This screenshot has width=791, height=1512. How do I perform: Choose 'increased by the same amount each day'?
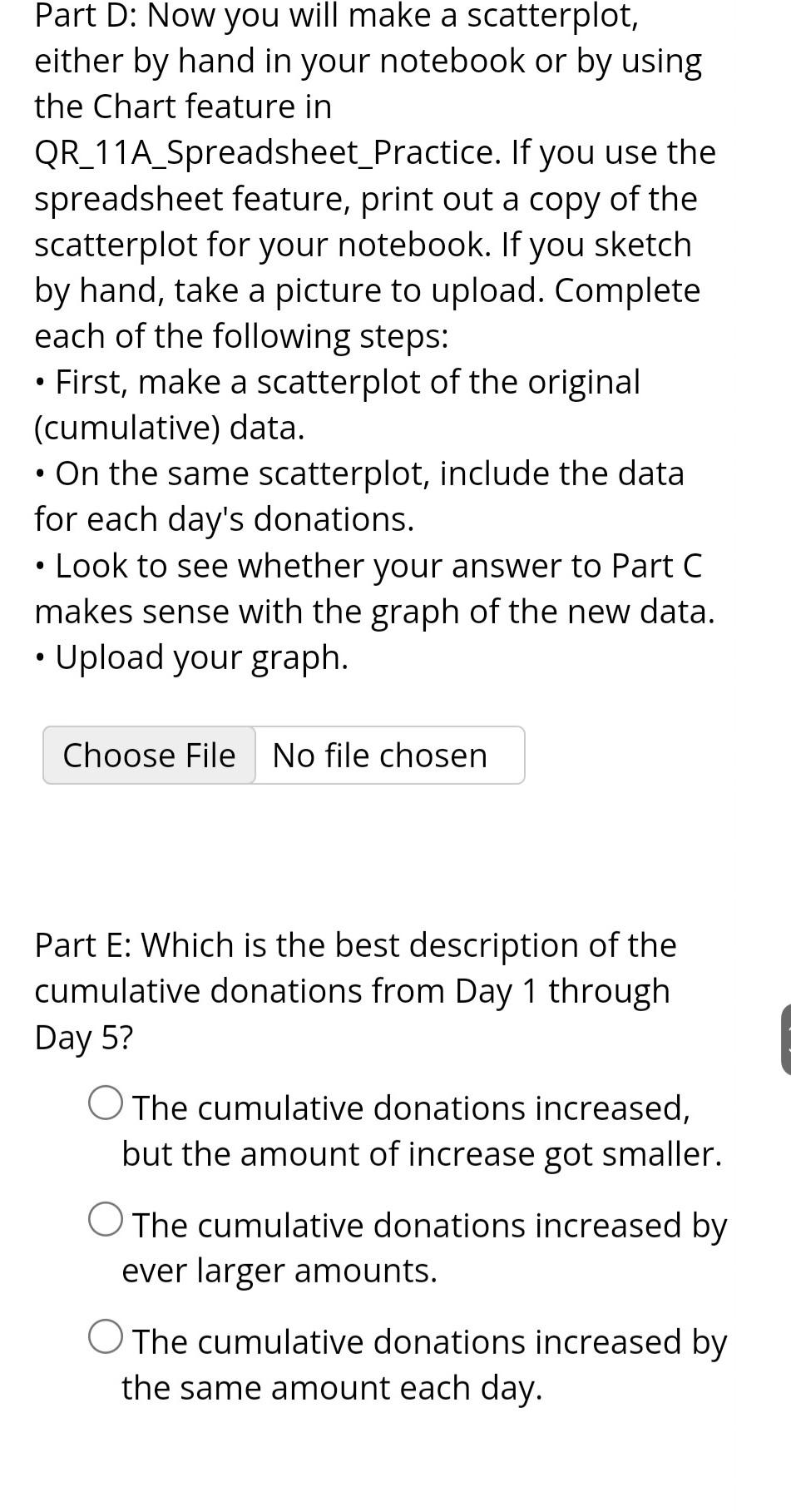pos(106,1337)
